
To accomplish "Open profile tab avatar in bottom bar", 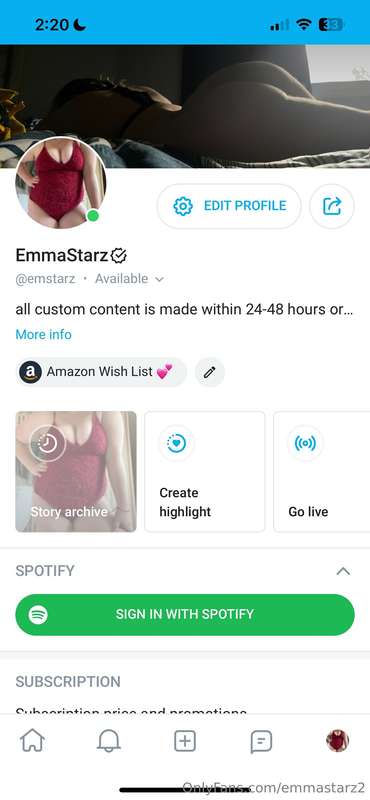I will [337, 741].
